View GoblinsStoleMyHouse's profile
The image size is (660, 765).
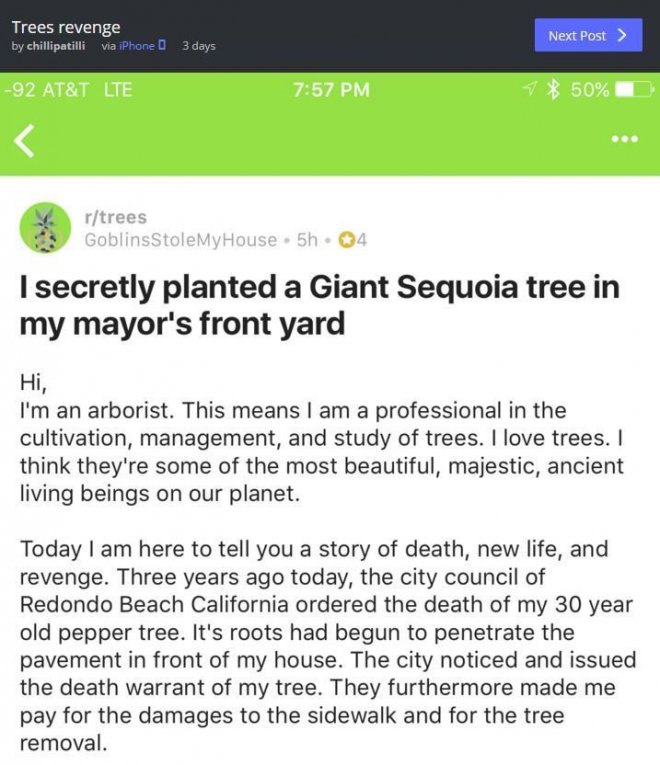[181, 240]
